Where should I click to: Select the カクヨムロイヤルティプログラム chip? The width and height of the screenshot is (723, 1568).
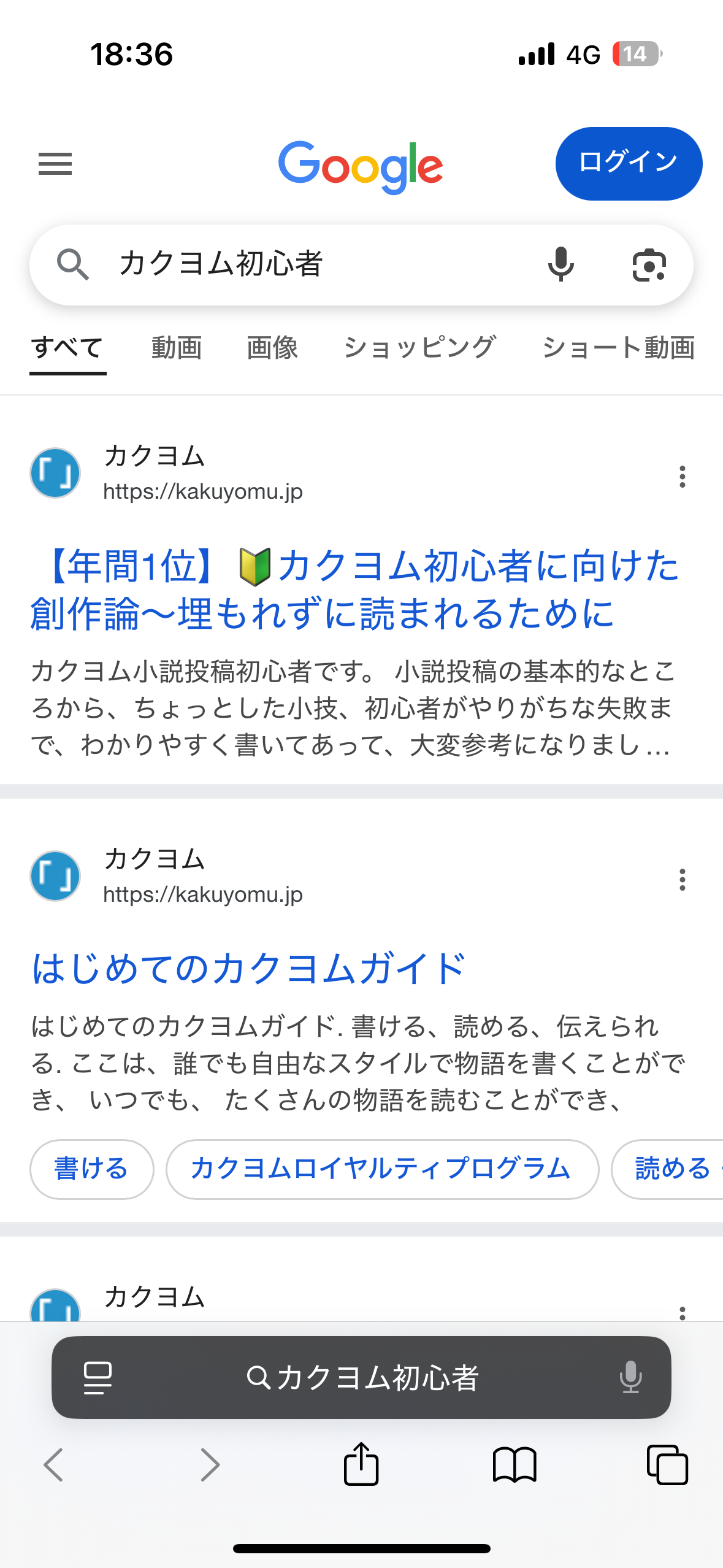pos(381,1169)
